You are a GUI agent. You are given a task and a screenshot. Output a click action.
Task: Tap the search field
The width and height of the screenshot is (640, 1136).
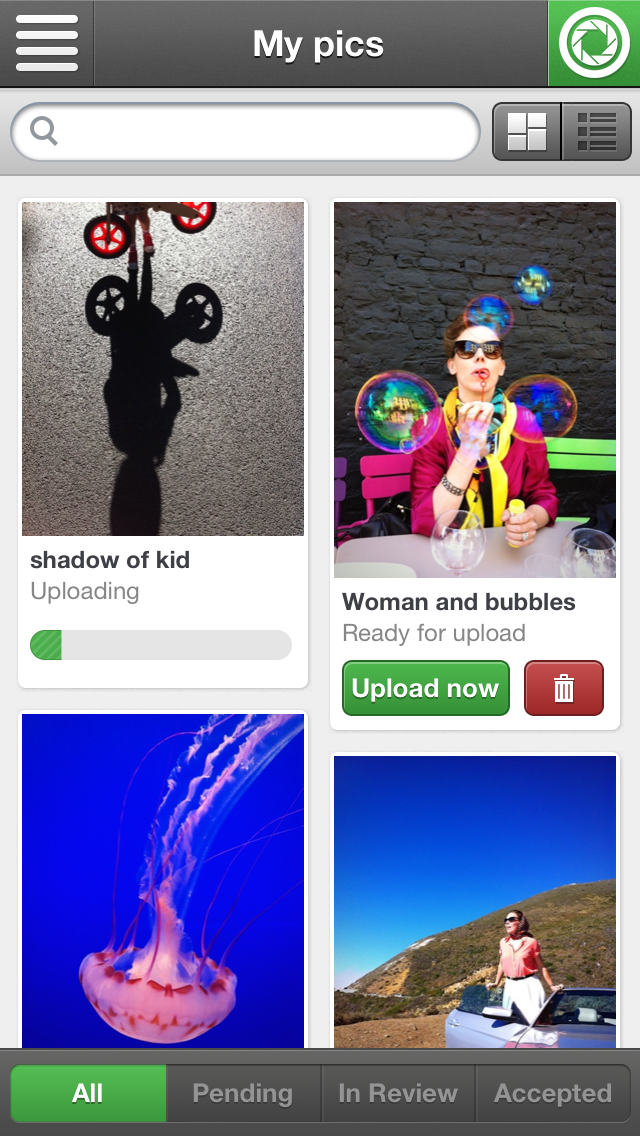pyautogui.click(x=246, y=131)
